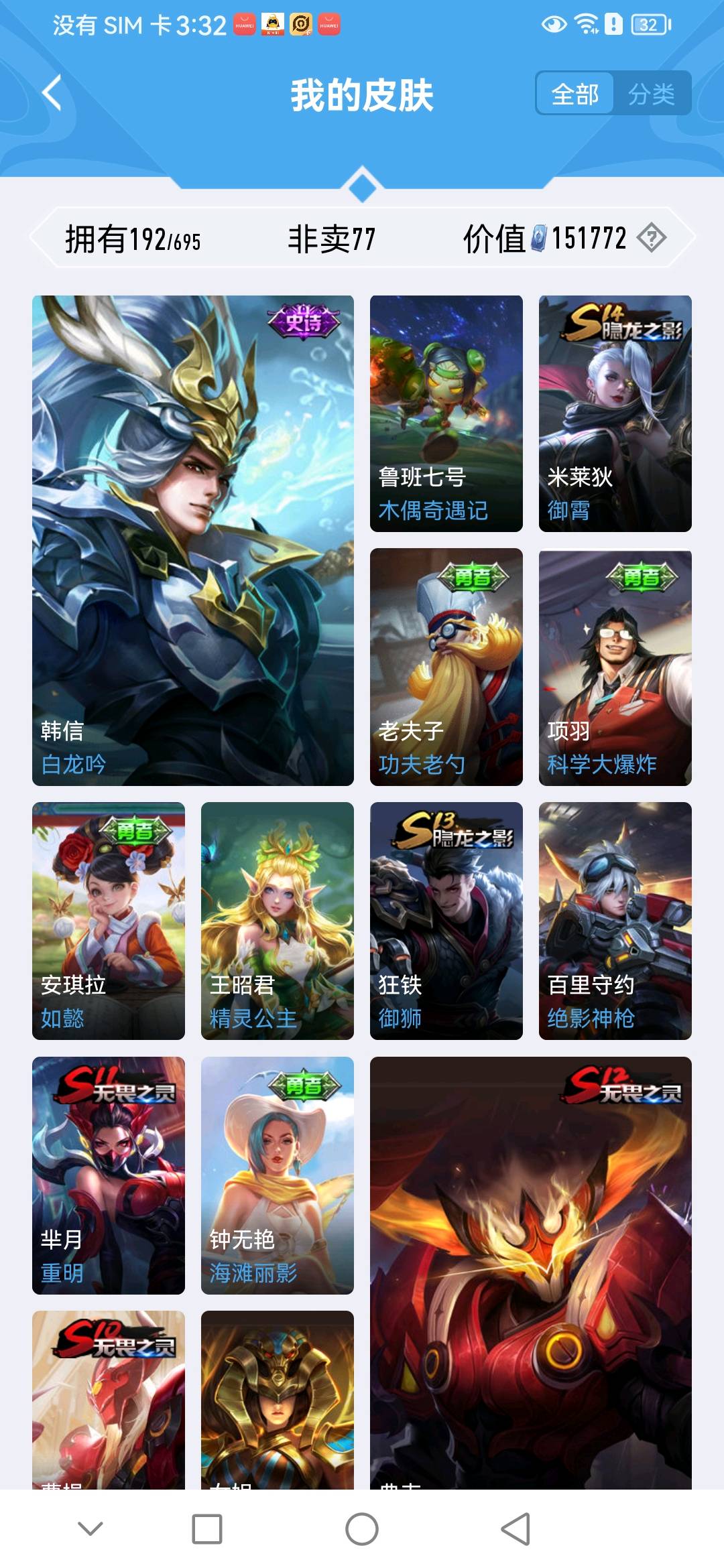Open 芈月 重明 skin card

tap(109, 1175)
